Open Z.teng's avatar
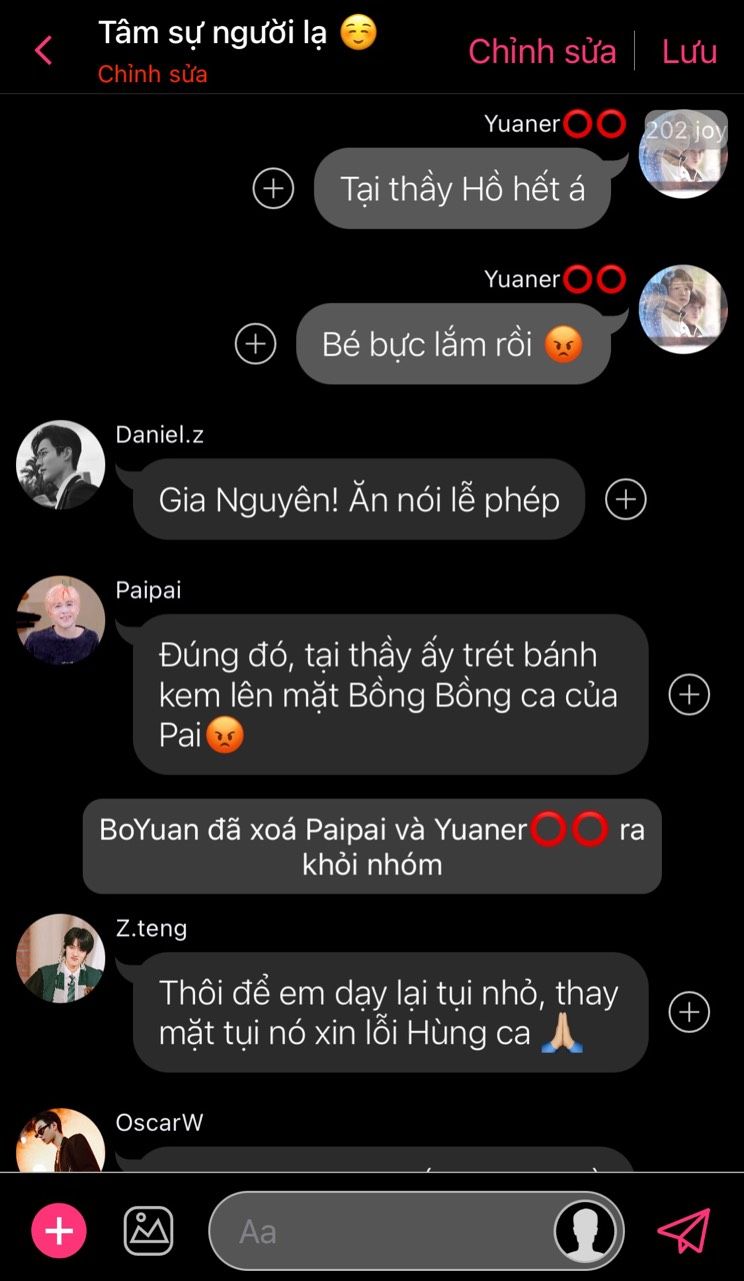744x1281 pixels. 61,958
